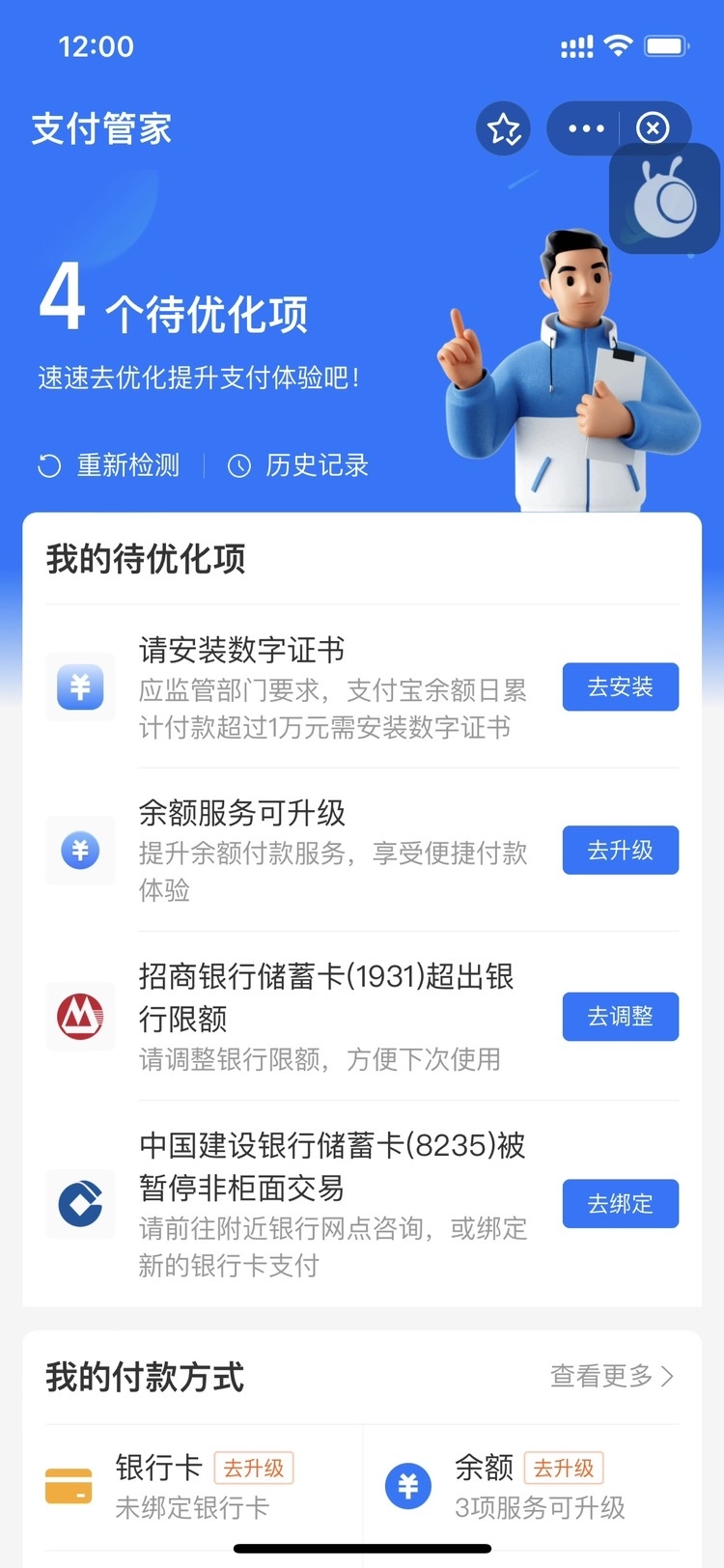Tap 去升级 for balance service upgrade

click(x=620, y=851)
